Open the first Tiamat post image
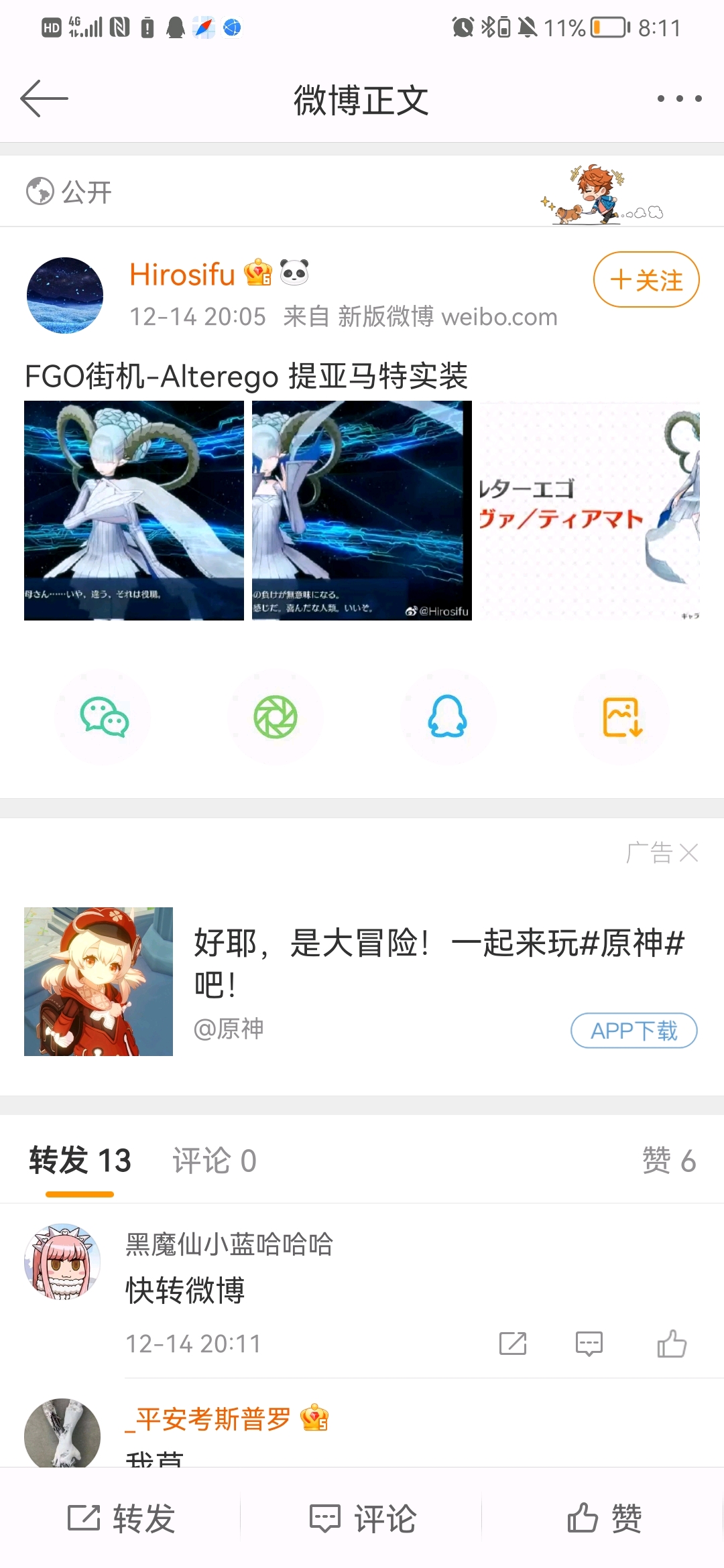The image size is (724, 1568). (x=134, y=511)
